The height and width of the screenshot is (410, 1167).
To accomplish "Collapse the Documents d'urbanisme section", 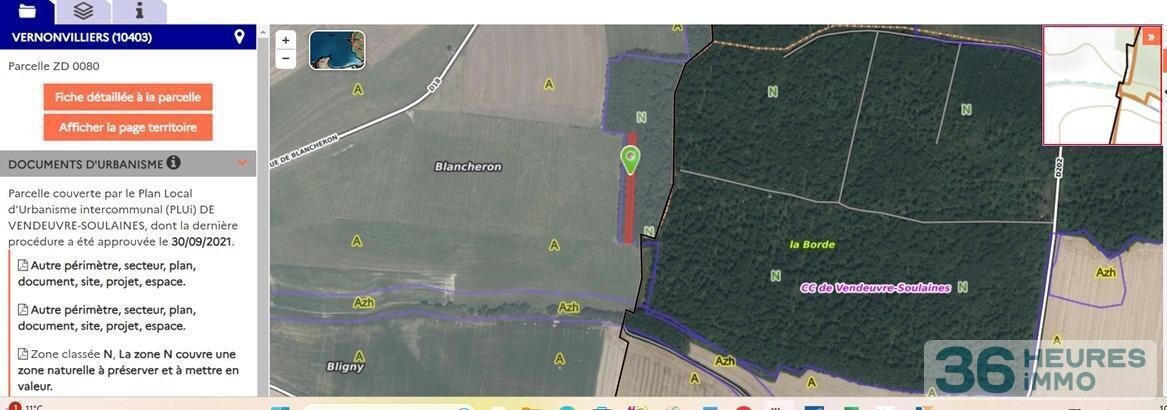I will pos(242,163).
